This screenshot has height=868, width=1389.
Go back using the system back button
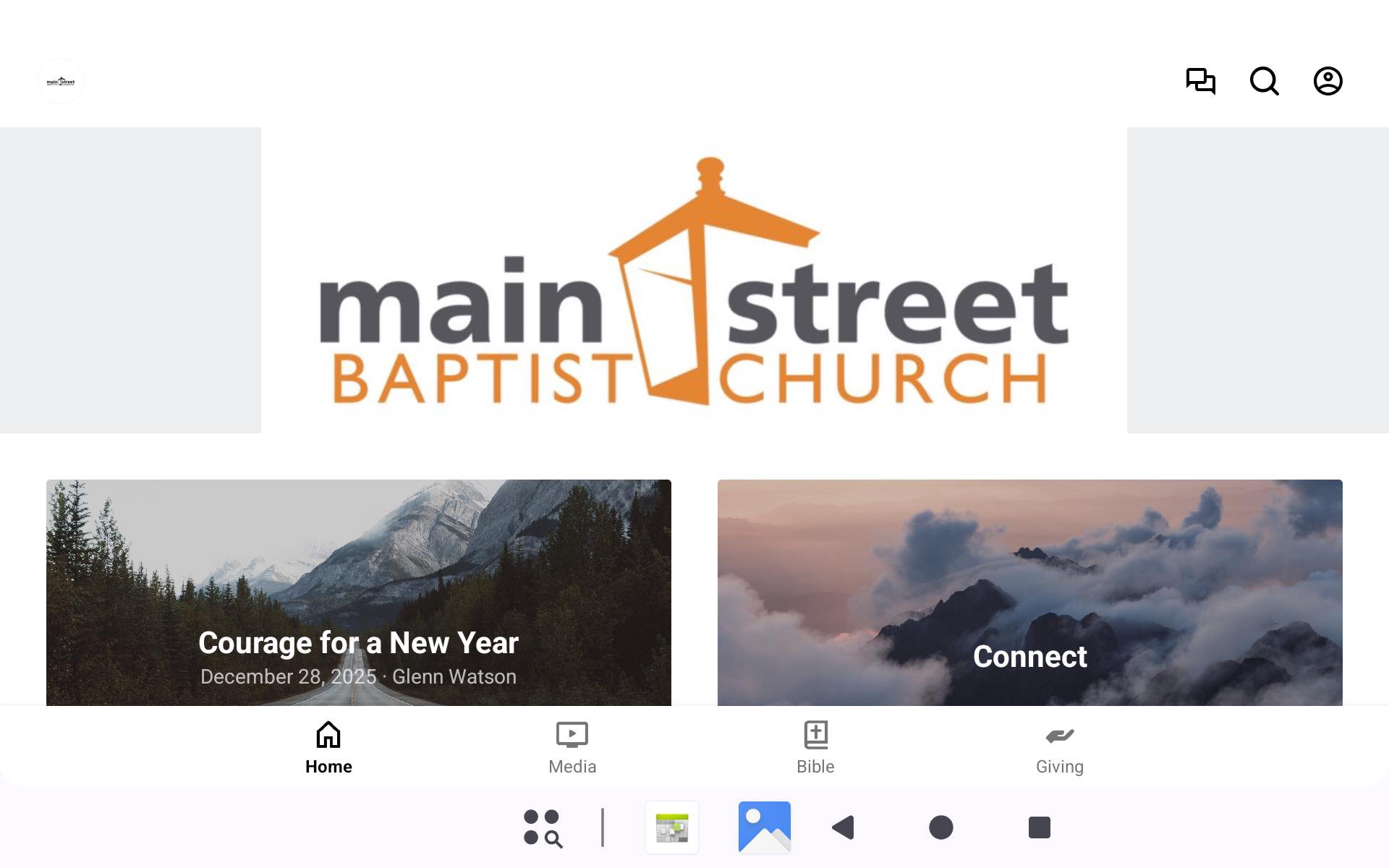point(844,827)
